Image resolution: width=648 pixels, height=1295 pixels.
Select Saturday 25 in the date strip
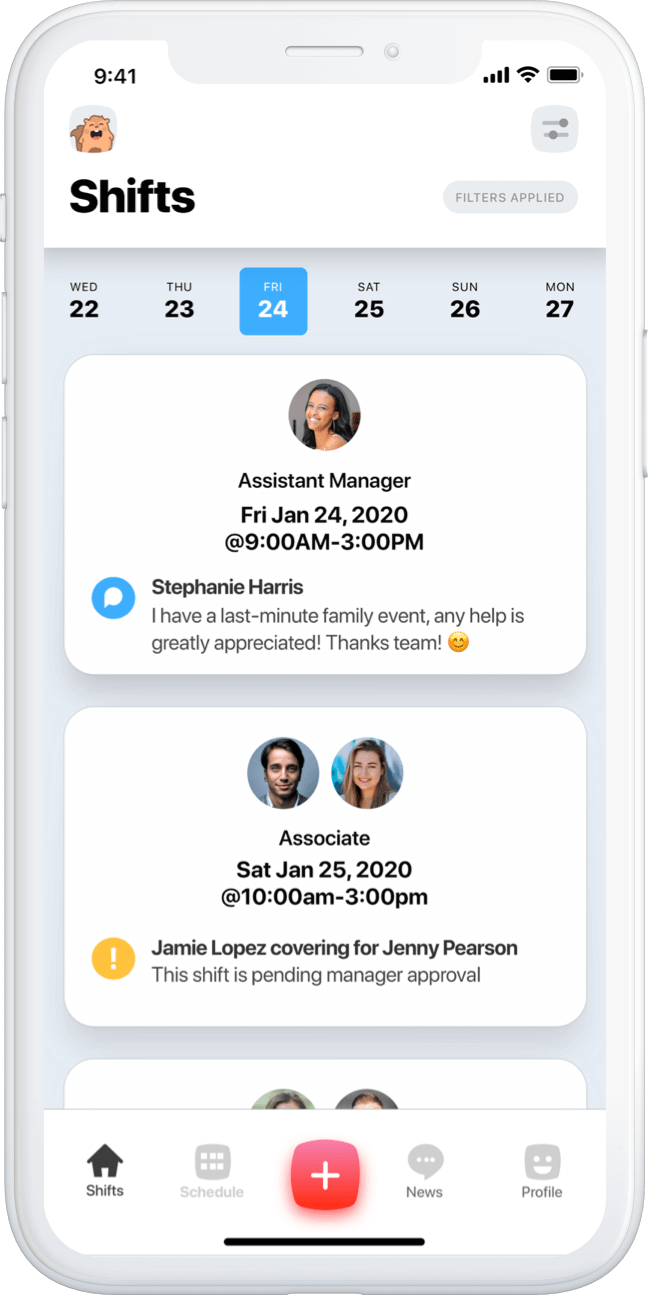point(369,301)
